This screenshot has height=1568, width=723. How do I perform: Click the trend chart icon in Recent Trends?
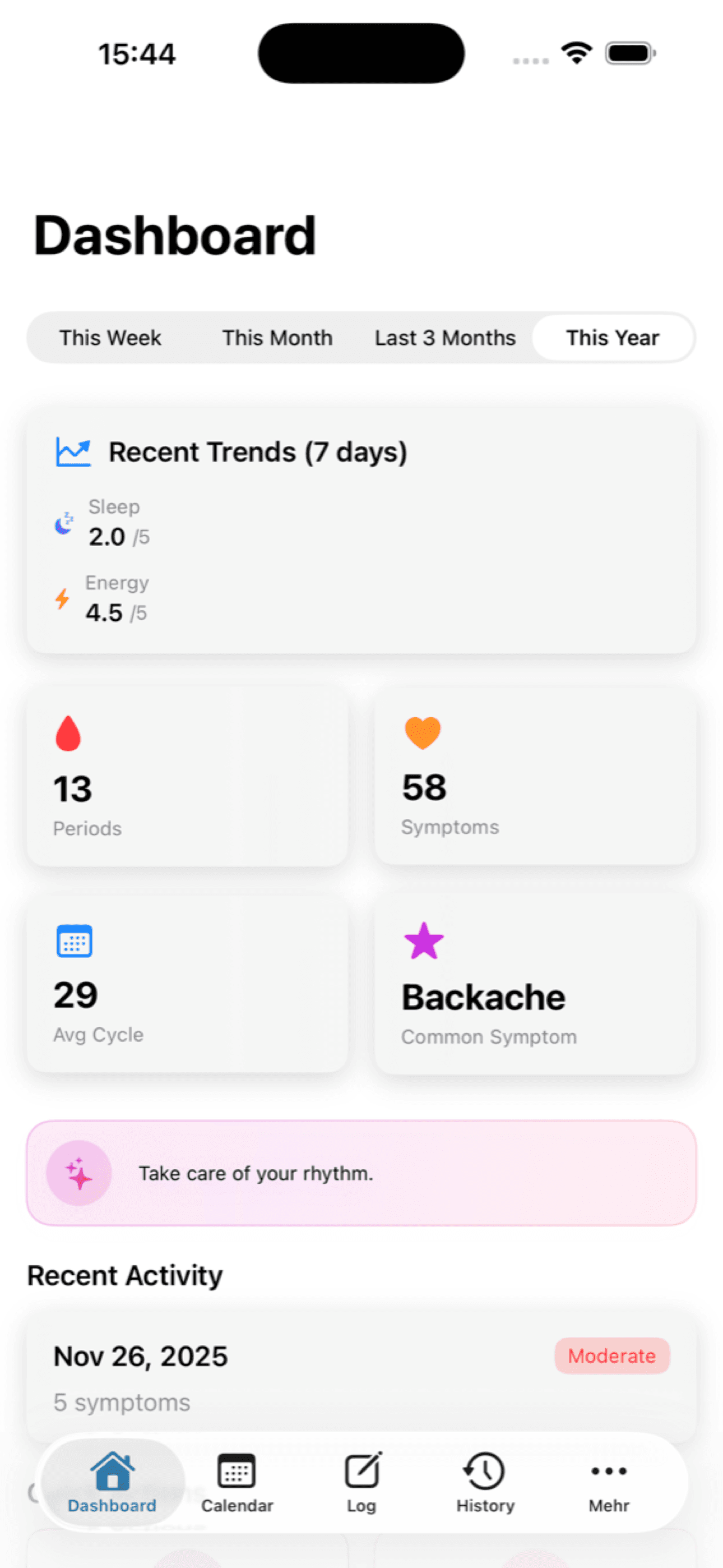pos(73,451)
